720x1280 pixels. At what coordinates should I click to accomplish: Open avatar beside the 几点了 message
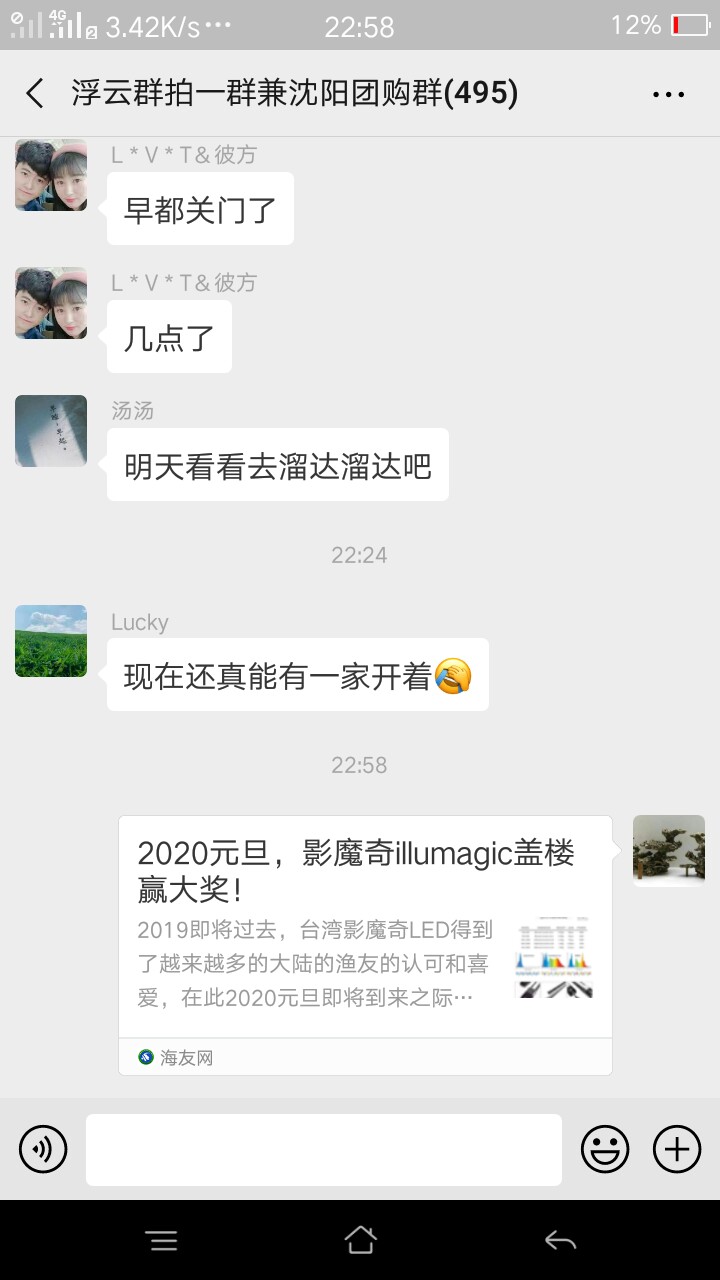tap(51, 303)
